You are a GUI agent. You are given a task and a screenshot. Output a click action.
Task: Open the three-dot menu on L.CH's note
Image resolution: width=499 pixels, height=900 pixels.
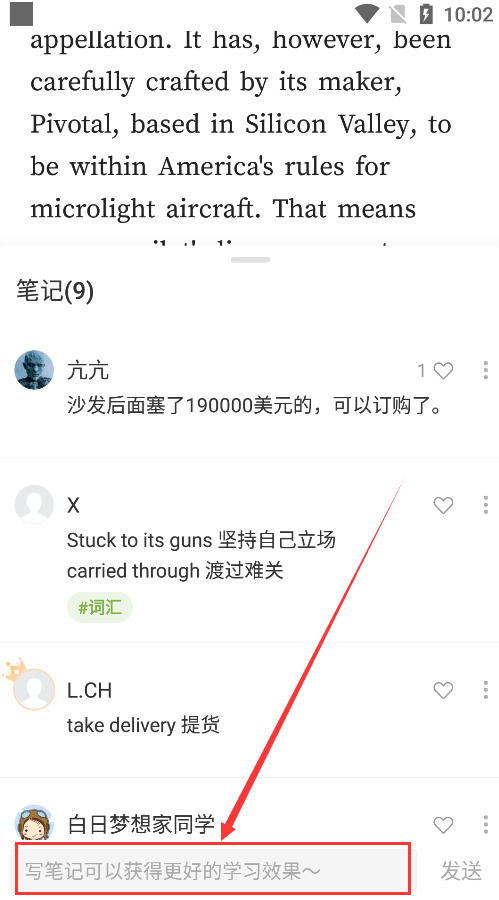(x=486, y=690)
